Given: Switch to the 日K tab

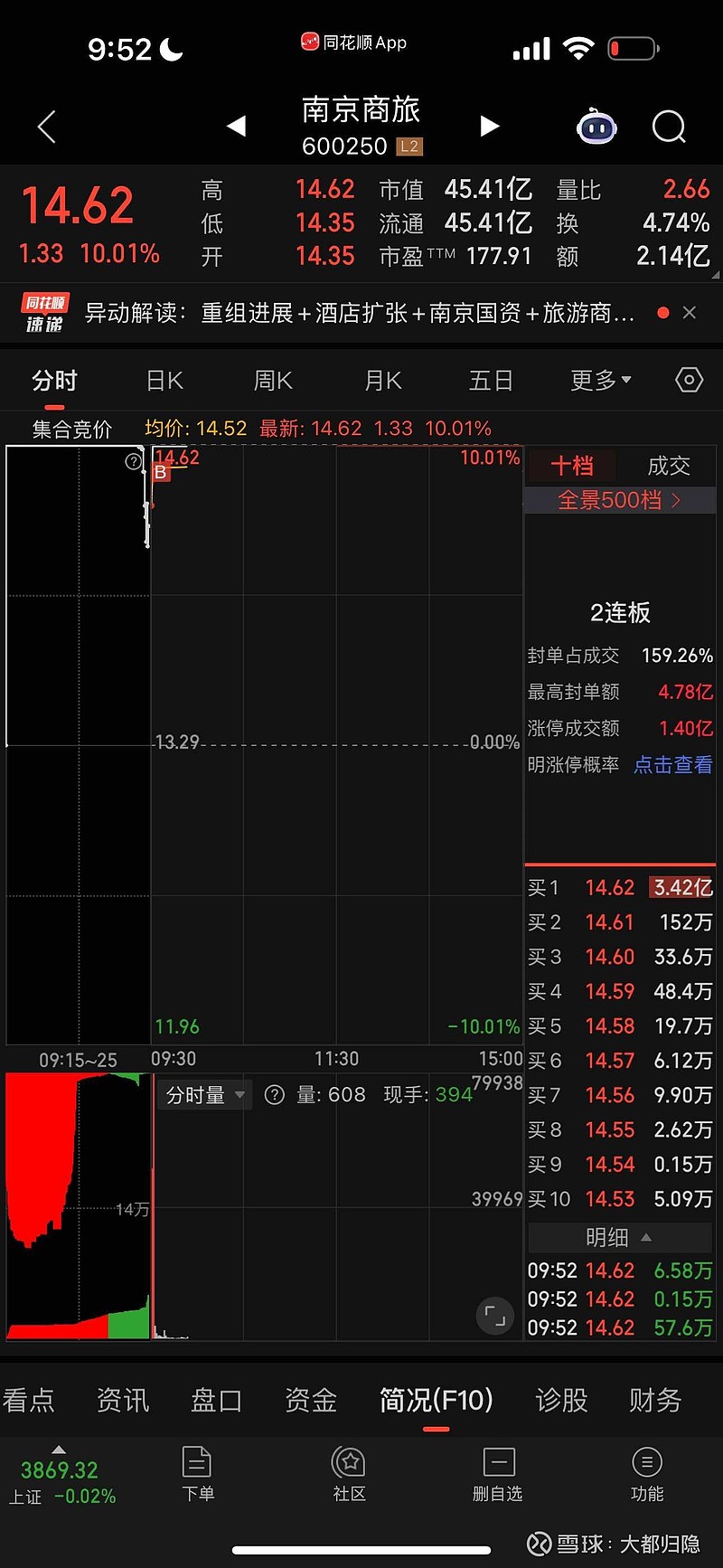Looking at the screenshot, I should 164,381.
